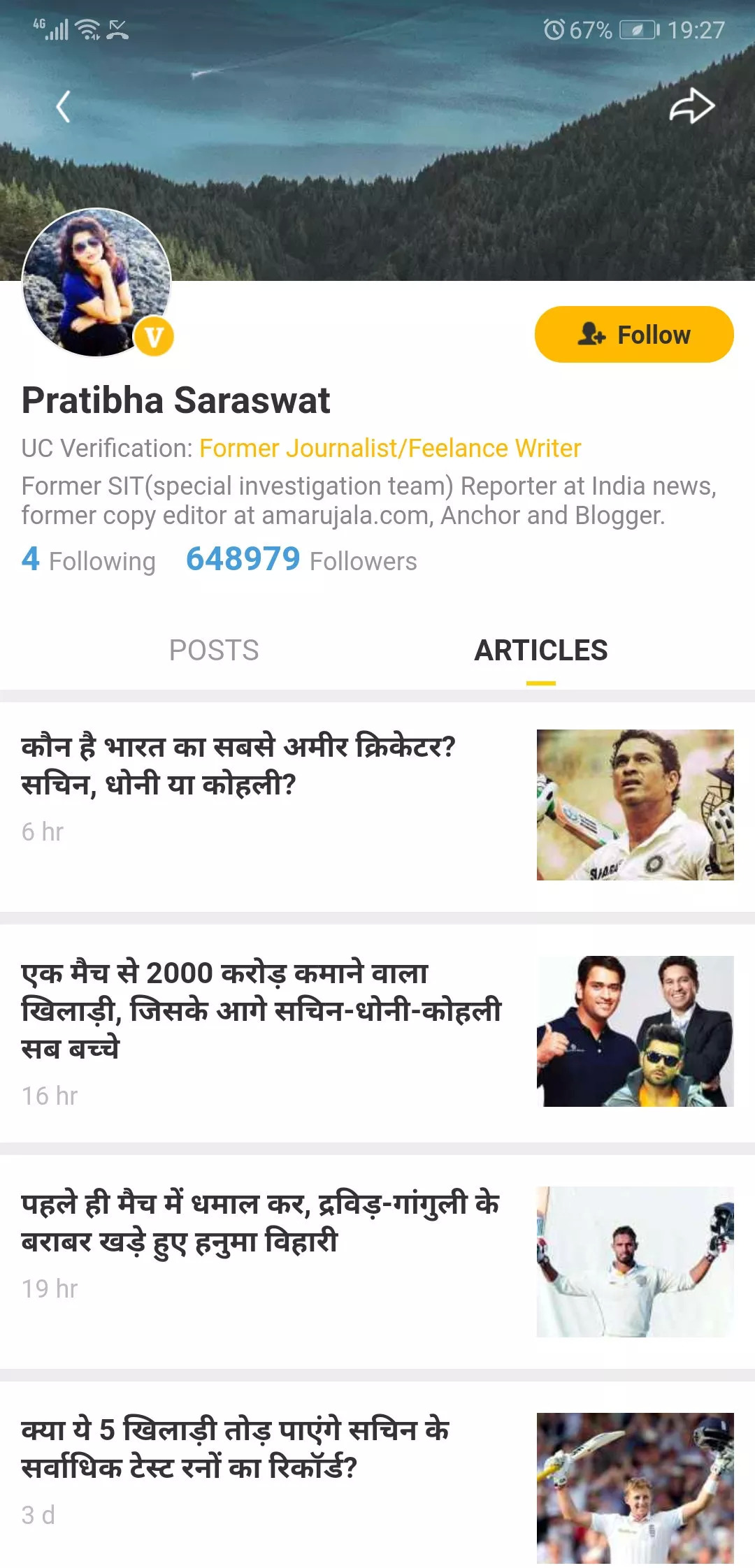The width and height of the screenshot is (755, 1568).
Task: Go back using the header arrow
Action: coord(64,107)
